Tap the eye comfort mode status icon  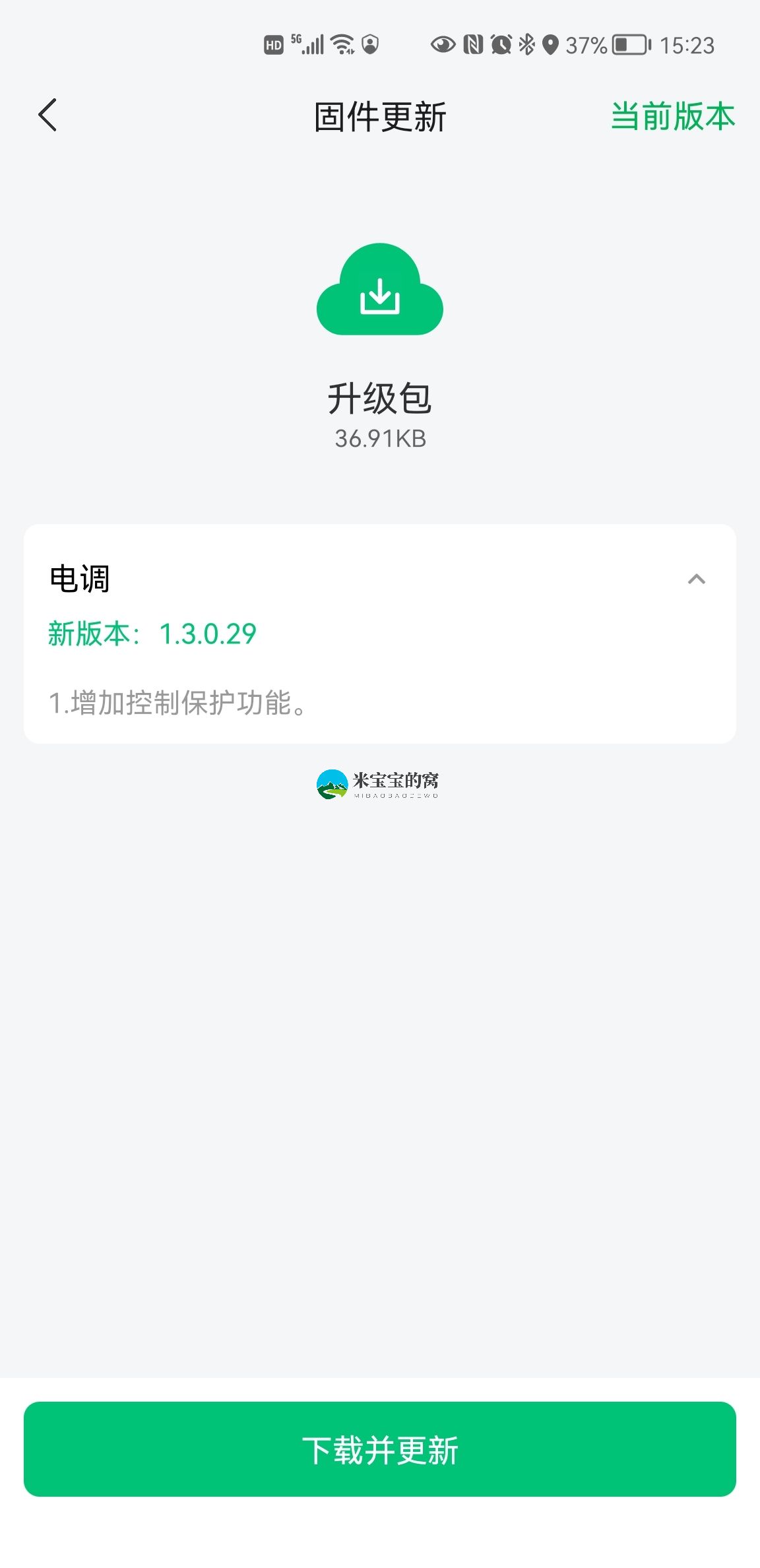(442, 44)
